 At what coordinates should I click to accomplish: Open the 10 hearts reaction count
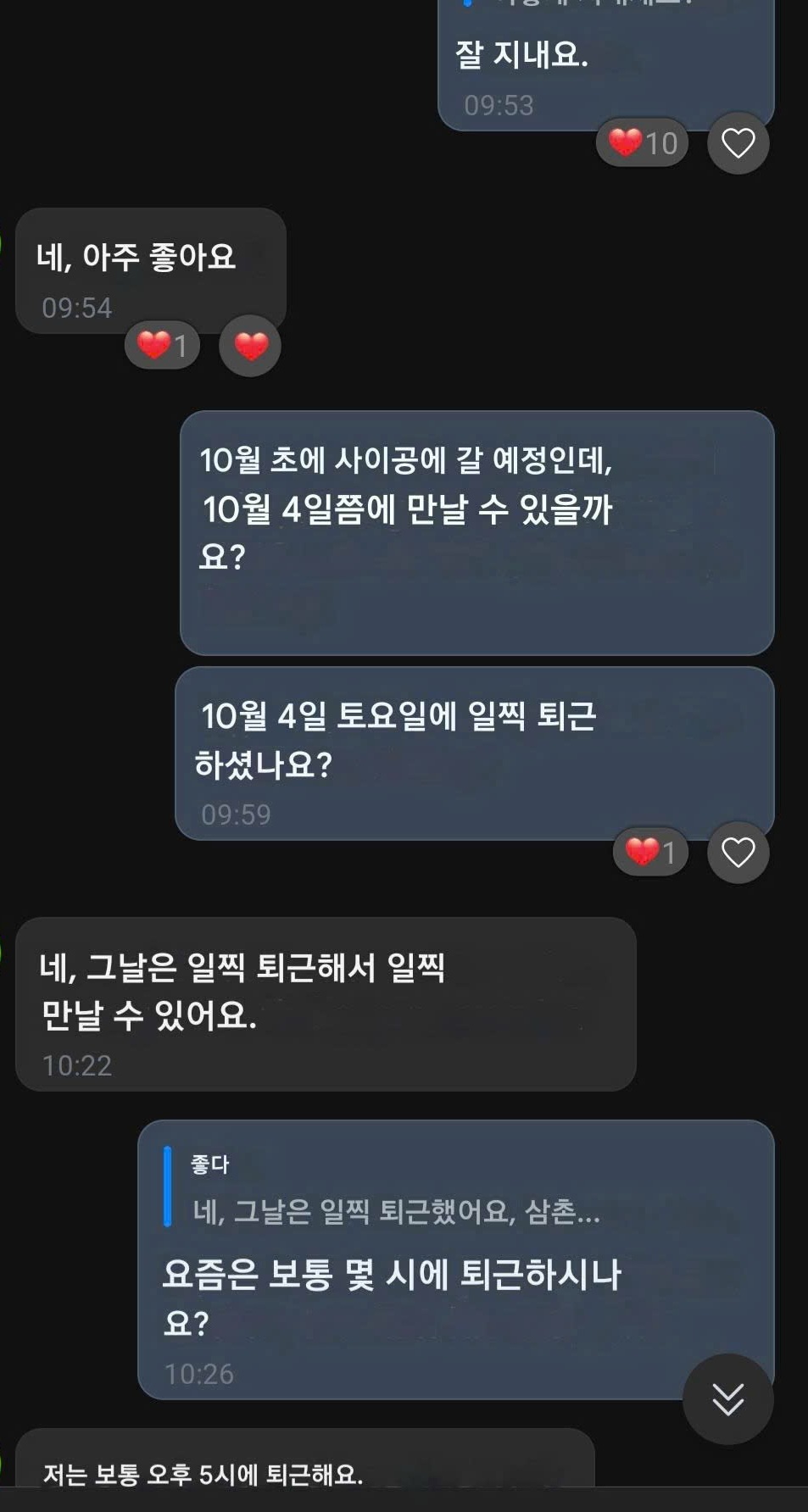coord(642,143)
